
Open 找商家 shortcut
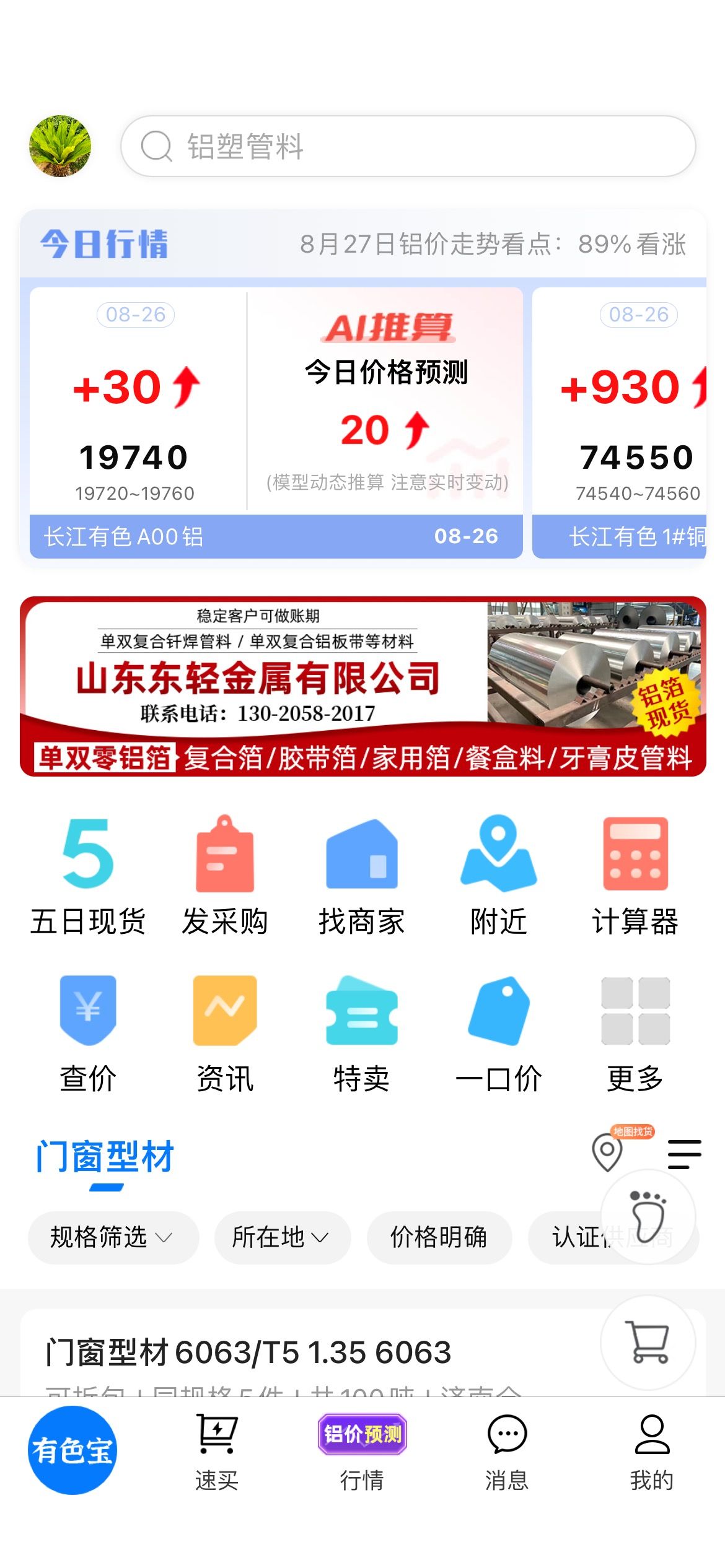click(x=362, y=875)
